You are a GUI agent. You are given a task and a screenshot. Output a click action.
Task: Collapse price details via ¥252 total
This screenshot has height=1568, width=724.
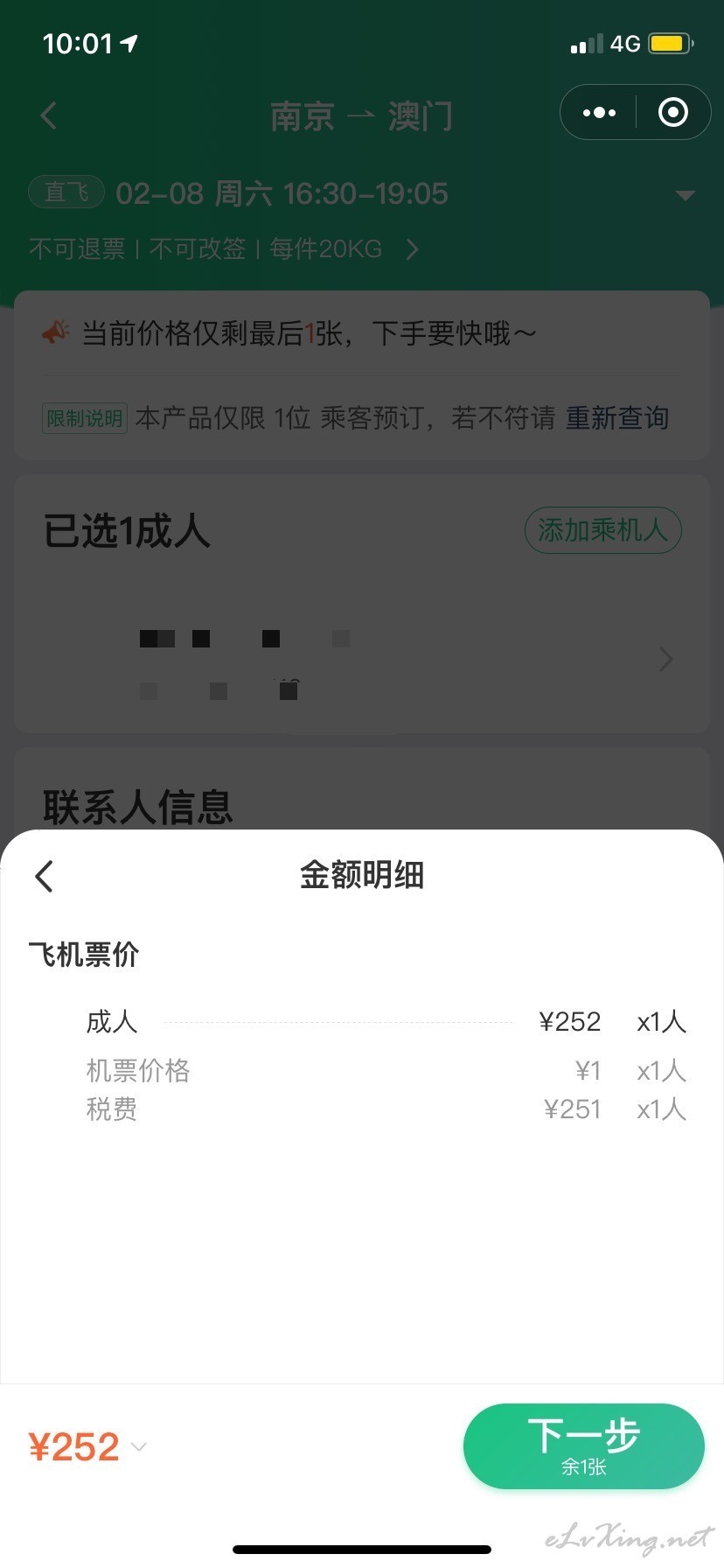(87, 1446)
